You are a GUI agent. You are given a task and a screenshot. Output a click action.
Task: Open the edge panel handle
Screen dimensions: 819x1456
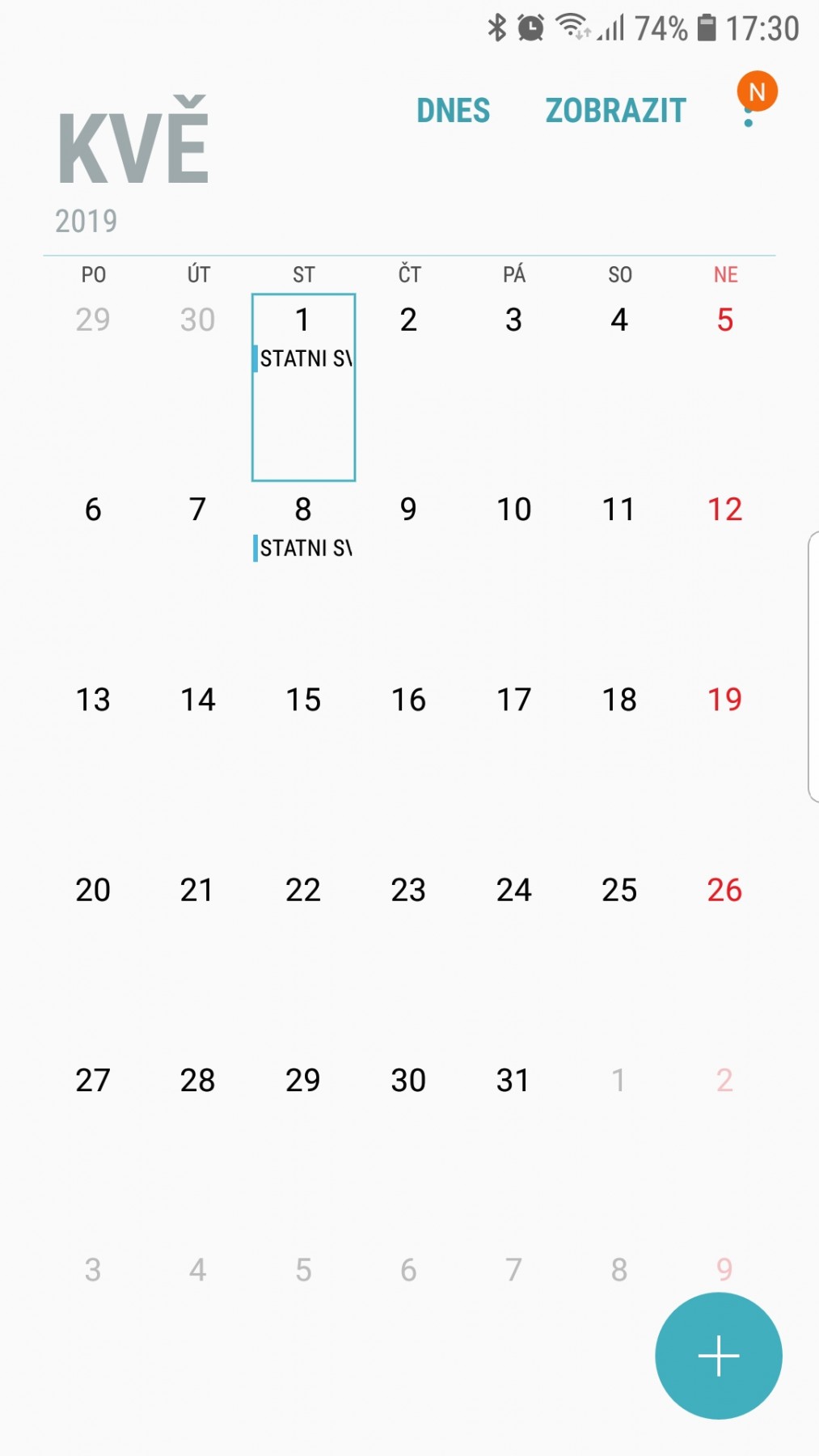pyautogui.click(x=813, y=667)
